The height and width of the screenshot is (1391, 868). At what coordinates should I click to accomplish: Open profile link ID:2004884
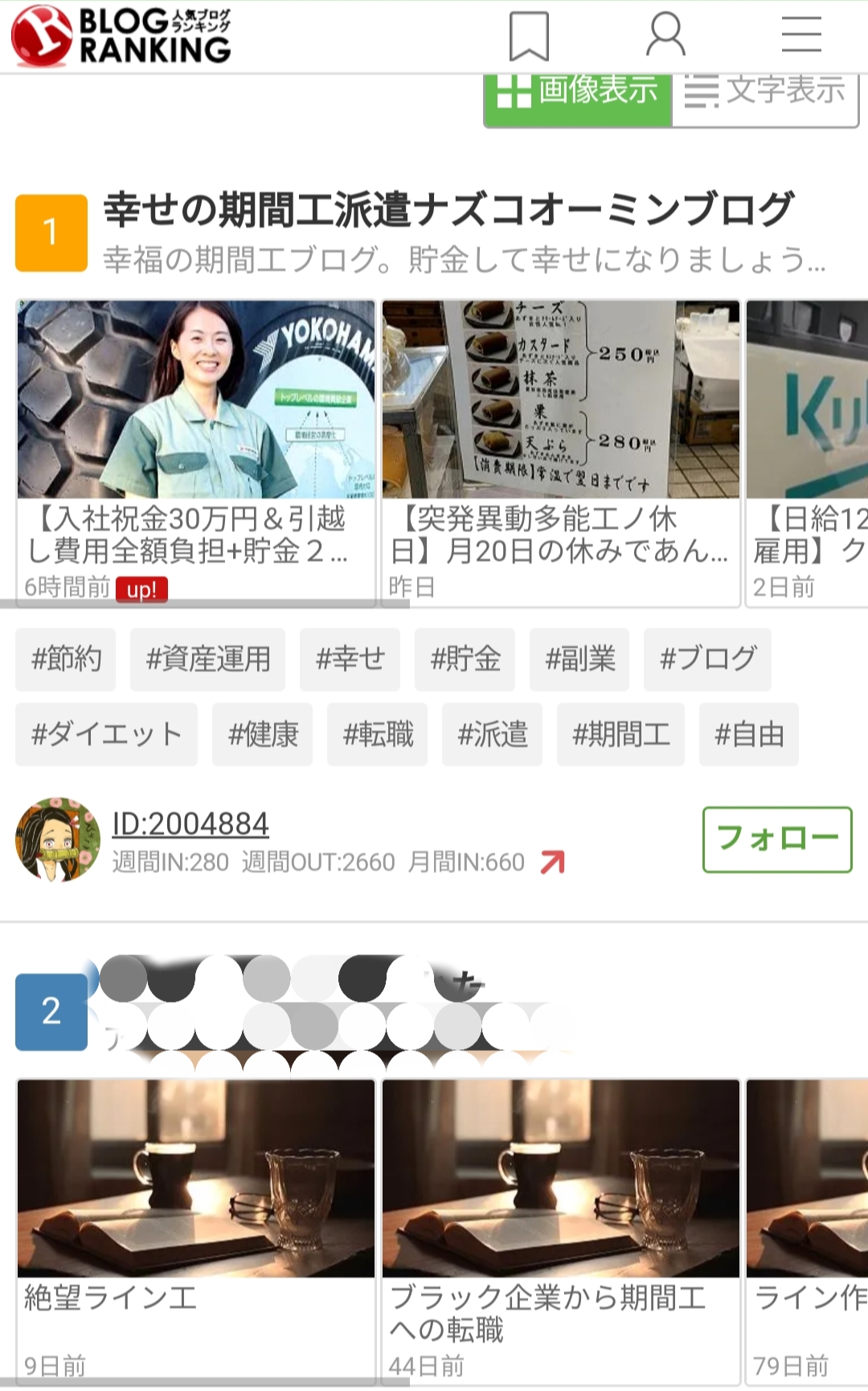(190, 824)
